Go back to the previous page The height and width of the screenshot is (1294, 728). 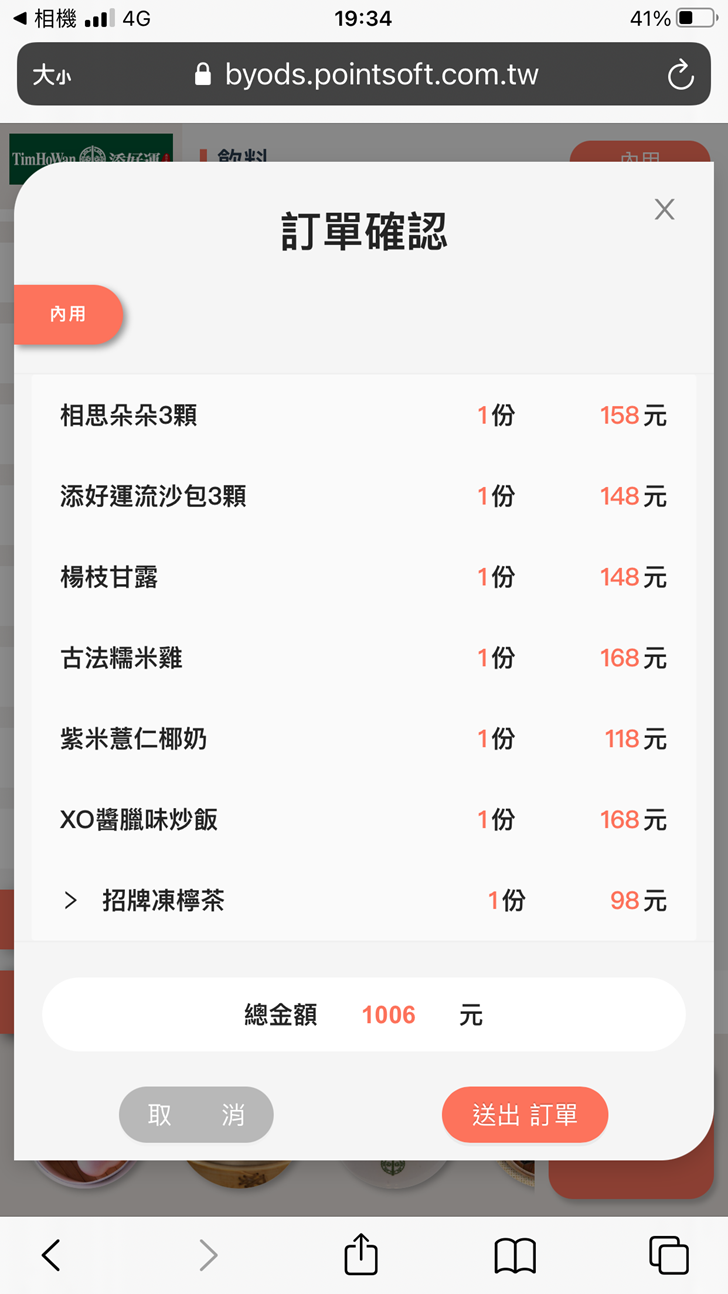click(51, 1254)
